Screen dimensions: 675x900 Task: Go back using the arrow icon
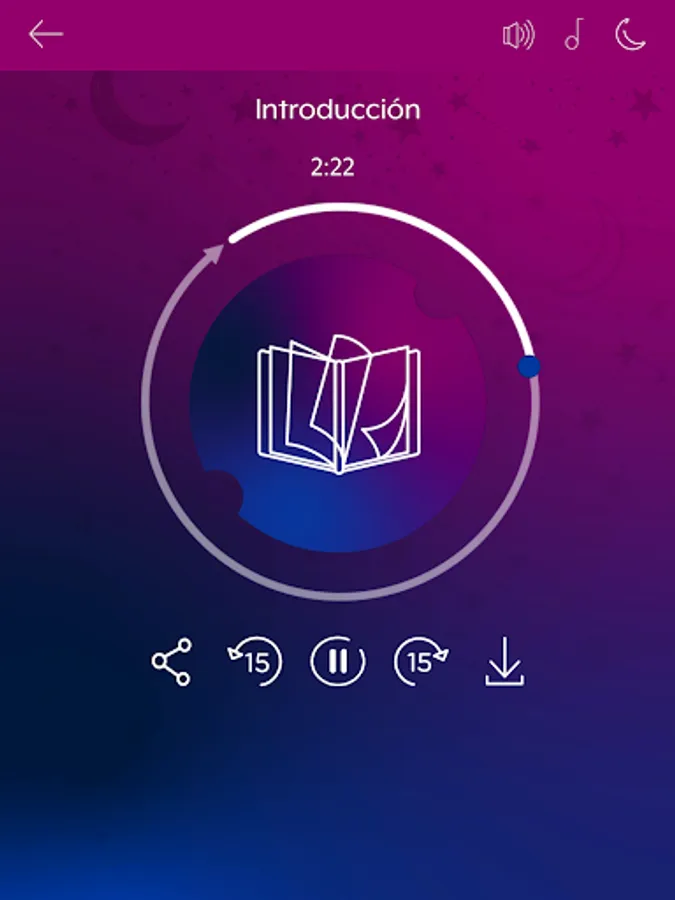[46, 34]
